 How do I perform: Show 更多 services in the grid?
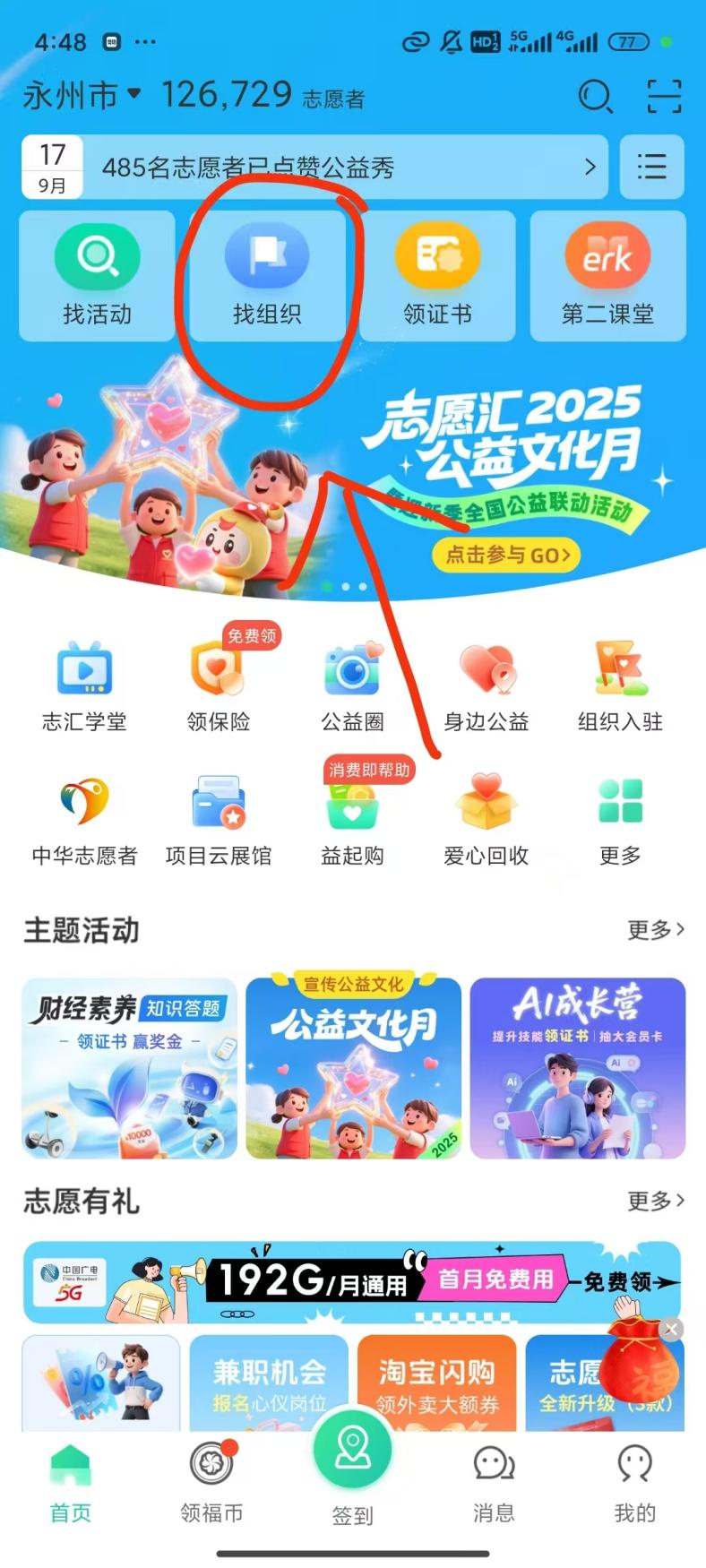(x=620, y=820)
